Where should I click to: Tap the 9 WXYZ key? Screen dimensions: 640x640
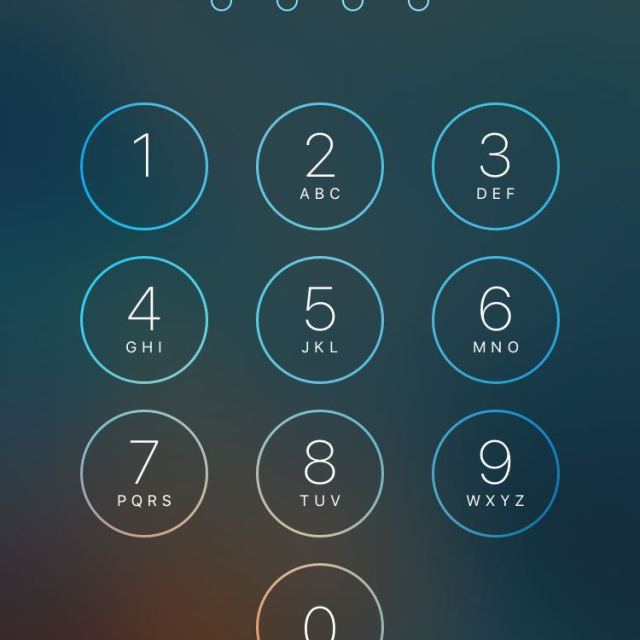tap(496, 473)
